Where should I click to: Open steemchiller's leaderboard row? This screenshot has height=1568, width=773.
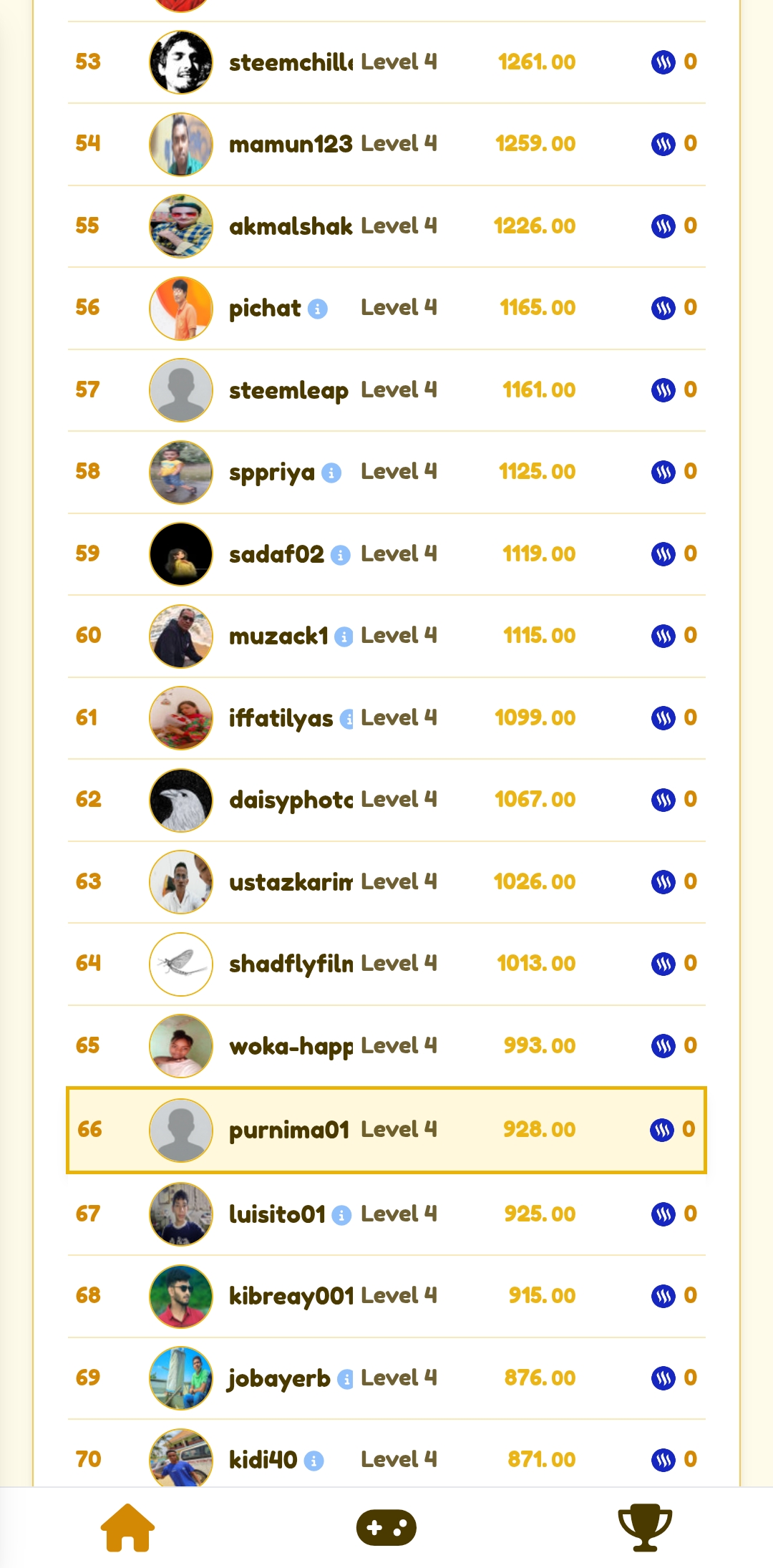(x=386, y=62)
